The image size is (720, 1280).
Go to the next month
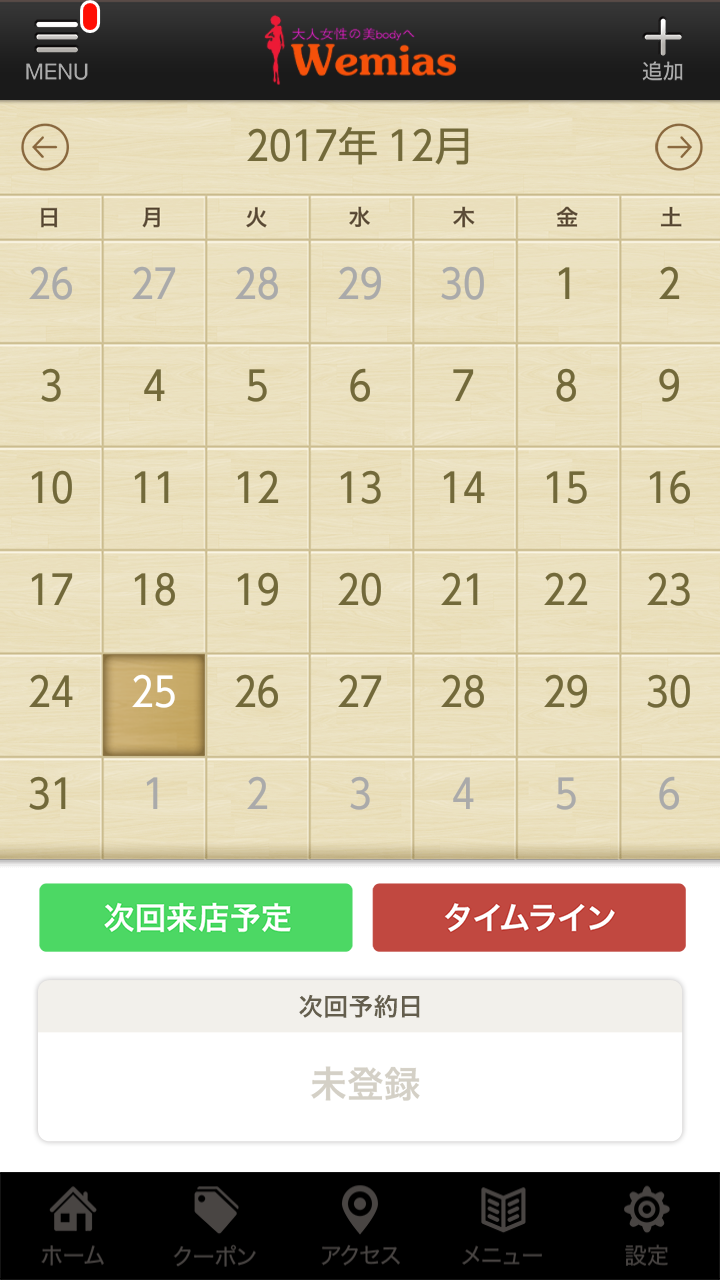point(679,149)
